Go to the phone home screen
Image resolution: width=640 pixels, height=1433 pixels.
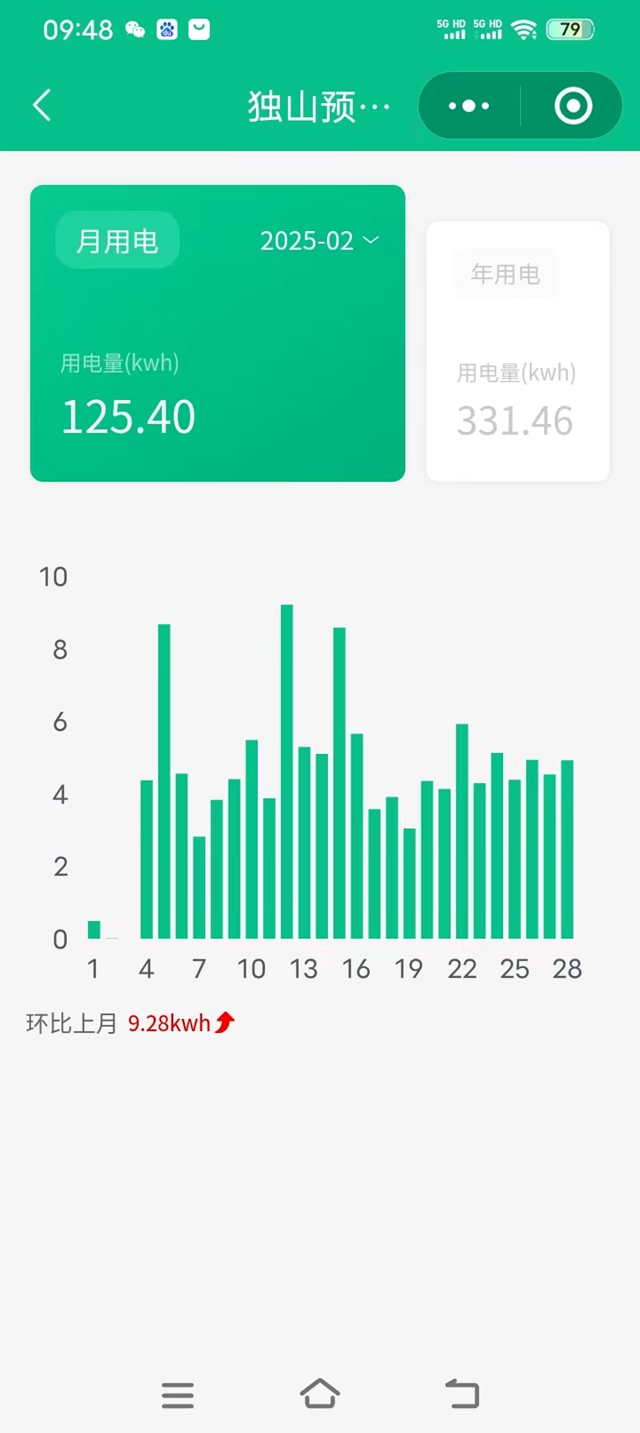tap(320, 1394)
